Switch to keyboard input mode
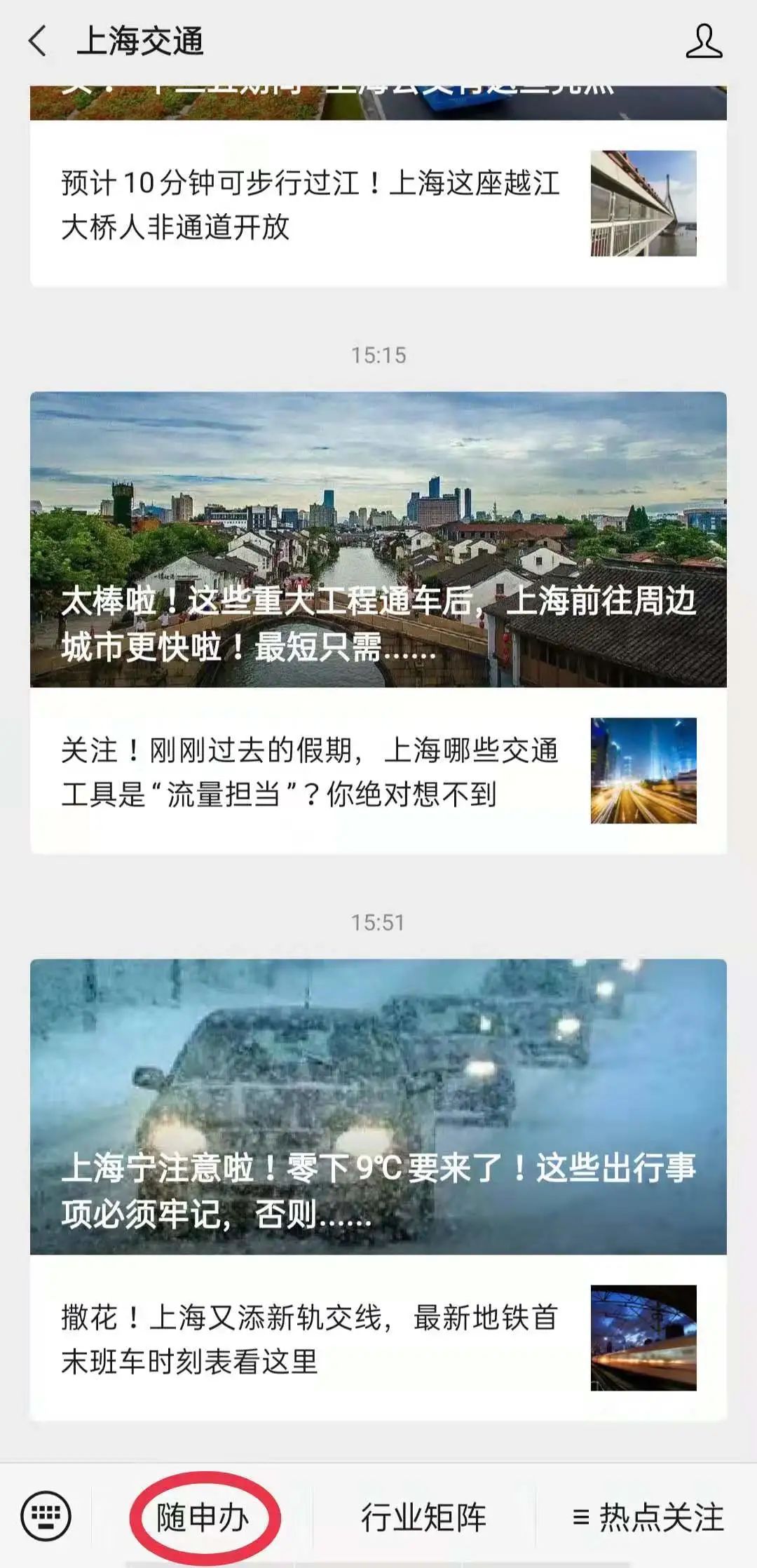Viewport: 757px width, 1568px height. [46, 1517]
